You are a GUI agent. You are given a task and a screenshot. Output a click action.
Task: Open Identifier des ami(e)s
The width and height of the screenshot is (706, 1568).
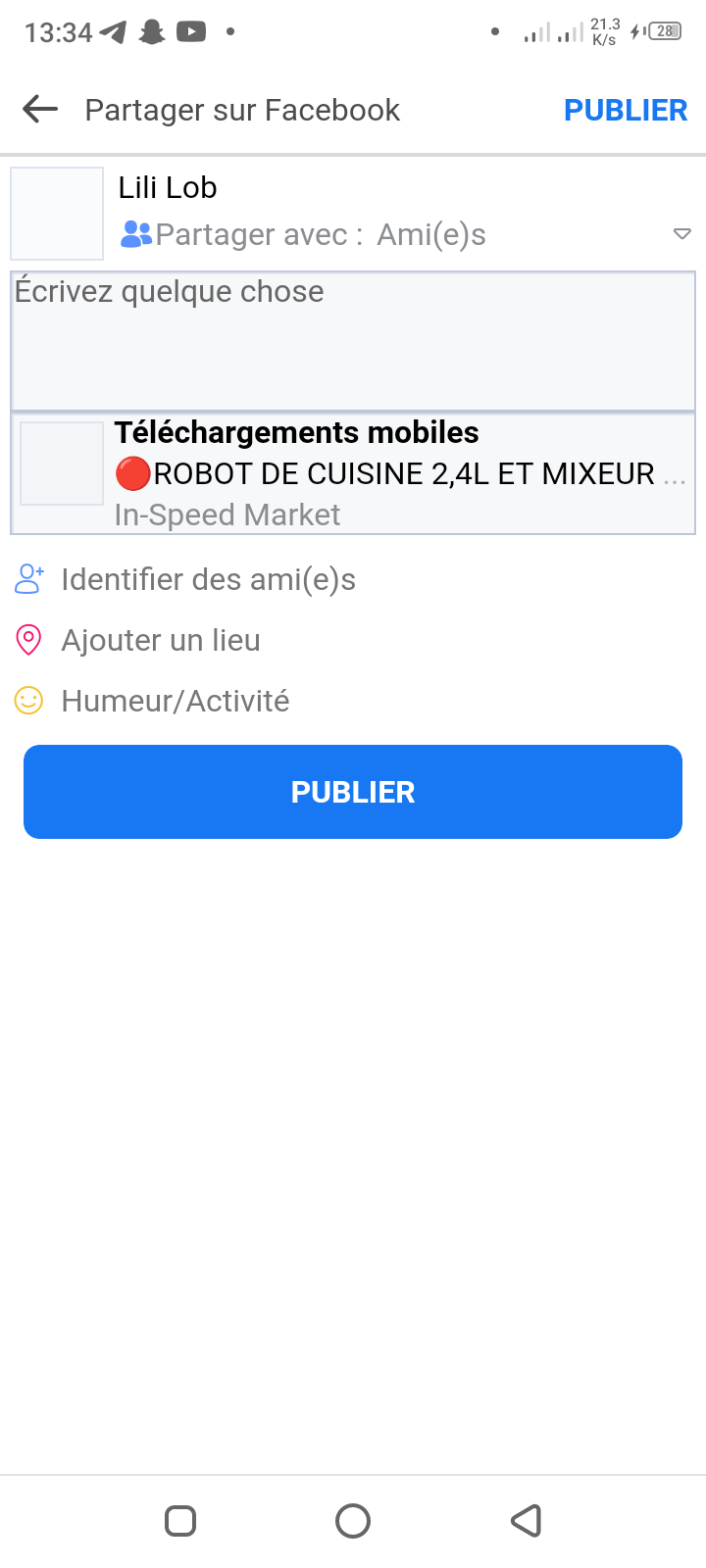tap(208, 579)
